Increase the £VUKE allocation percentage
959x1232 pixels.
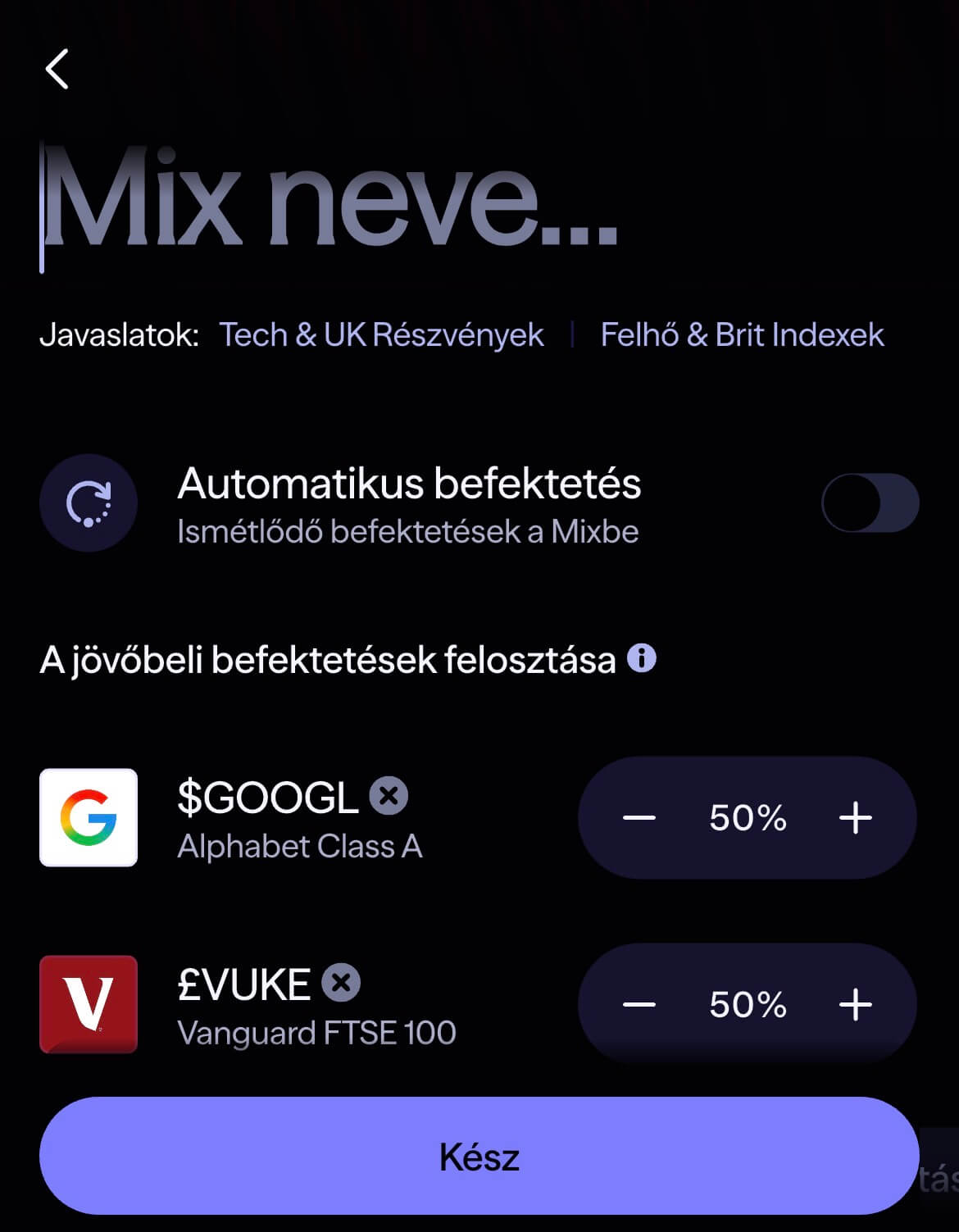point(855,1005)
